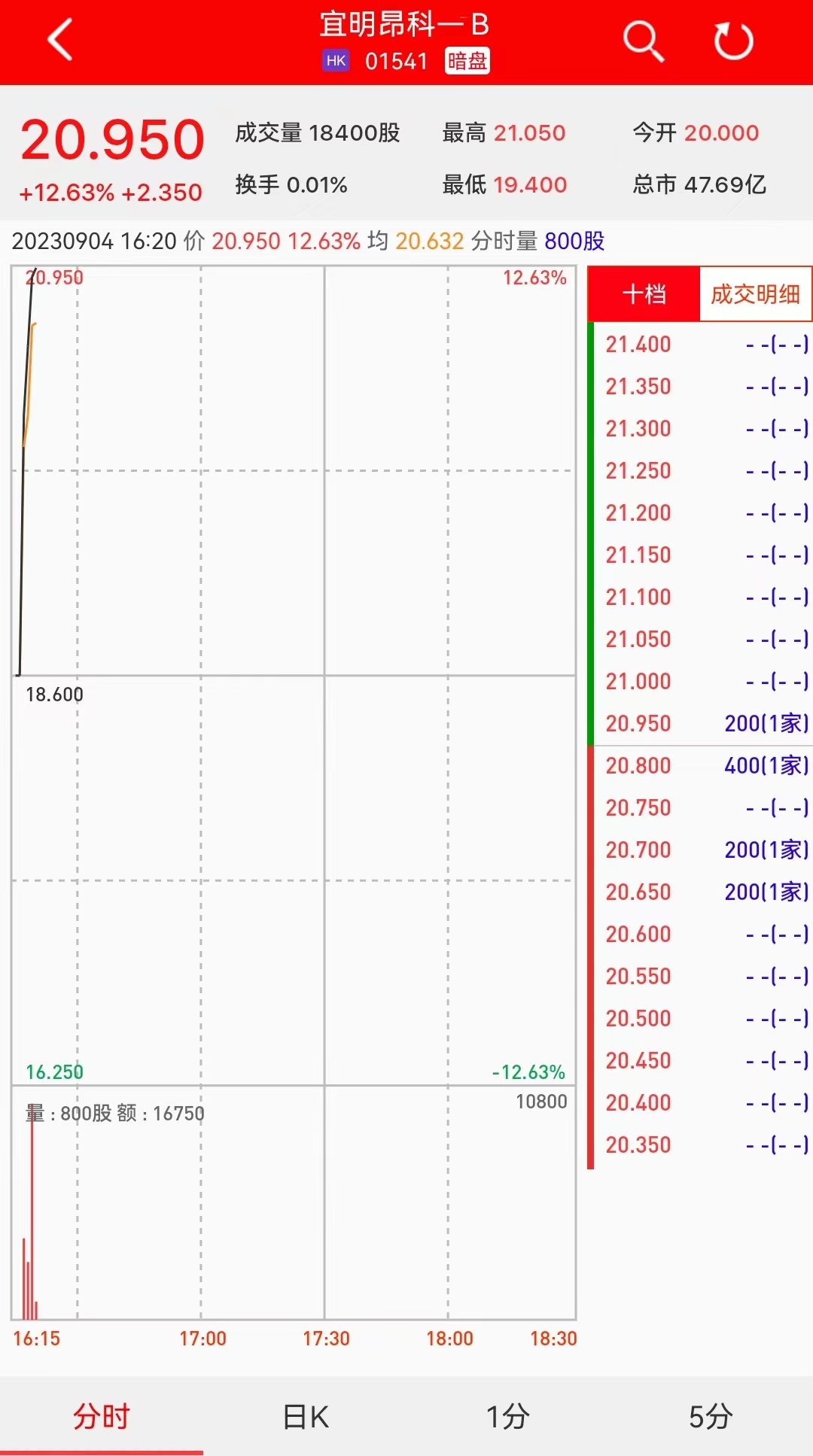Viewport: 813px width, 1456px height.
Task: Open the 成交明细 trade details tab
Action: pyautogui.click(x=755, y=294)
